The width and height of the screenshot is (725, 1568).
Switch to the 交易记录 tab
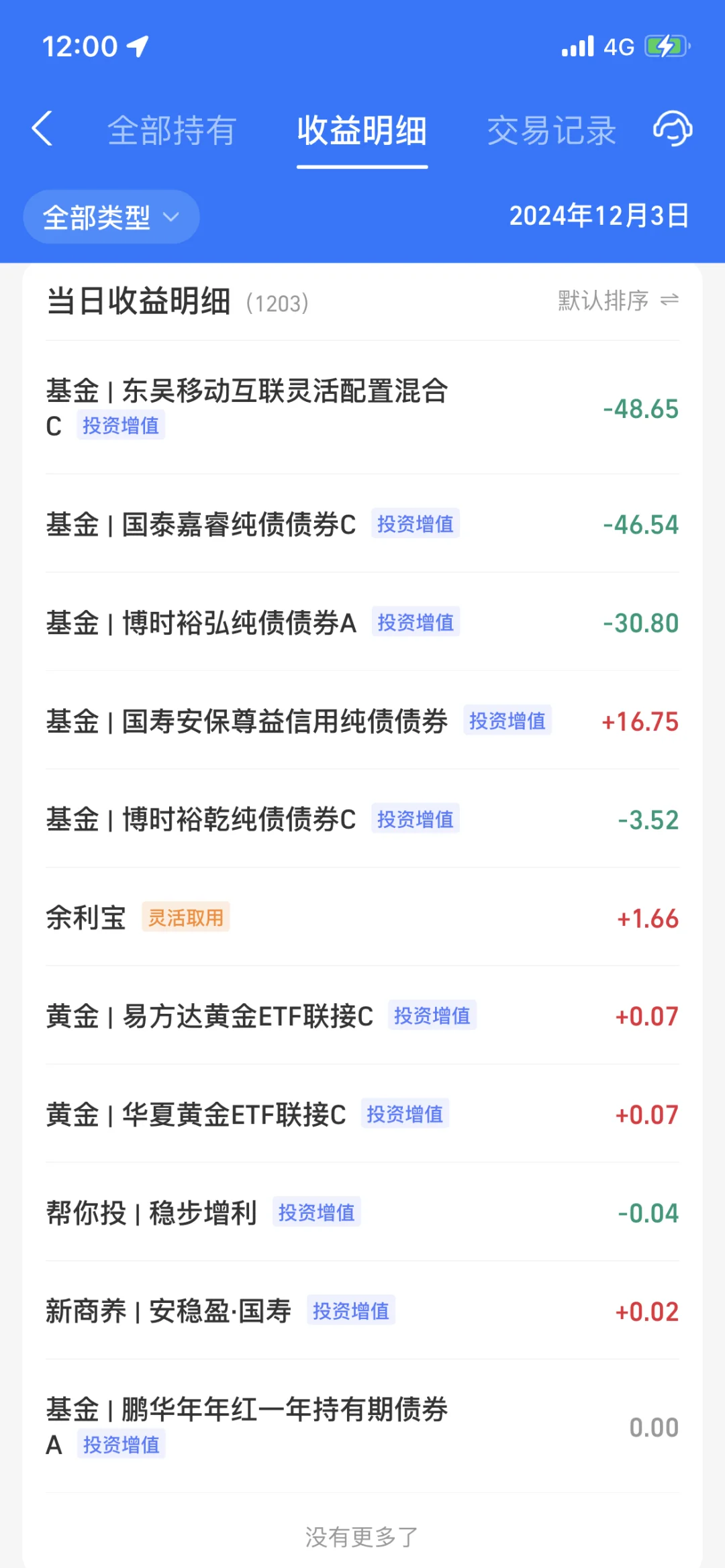(552, 130)
